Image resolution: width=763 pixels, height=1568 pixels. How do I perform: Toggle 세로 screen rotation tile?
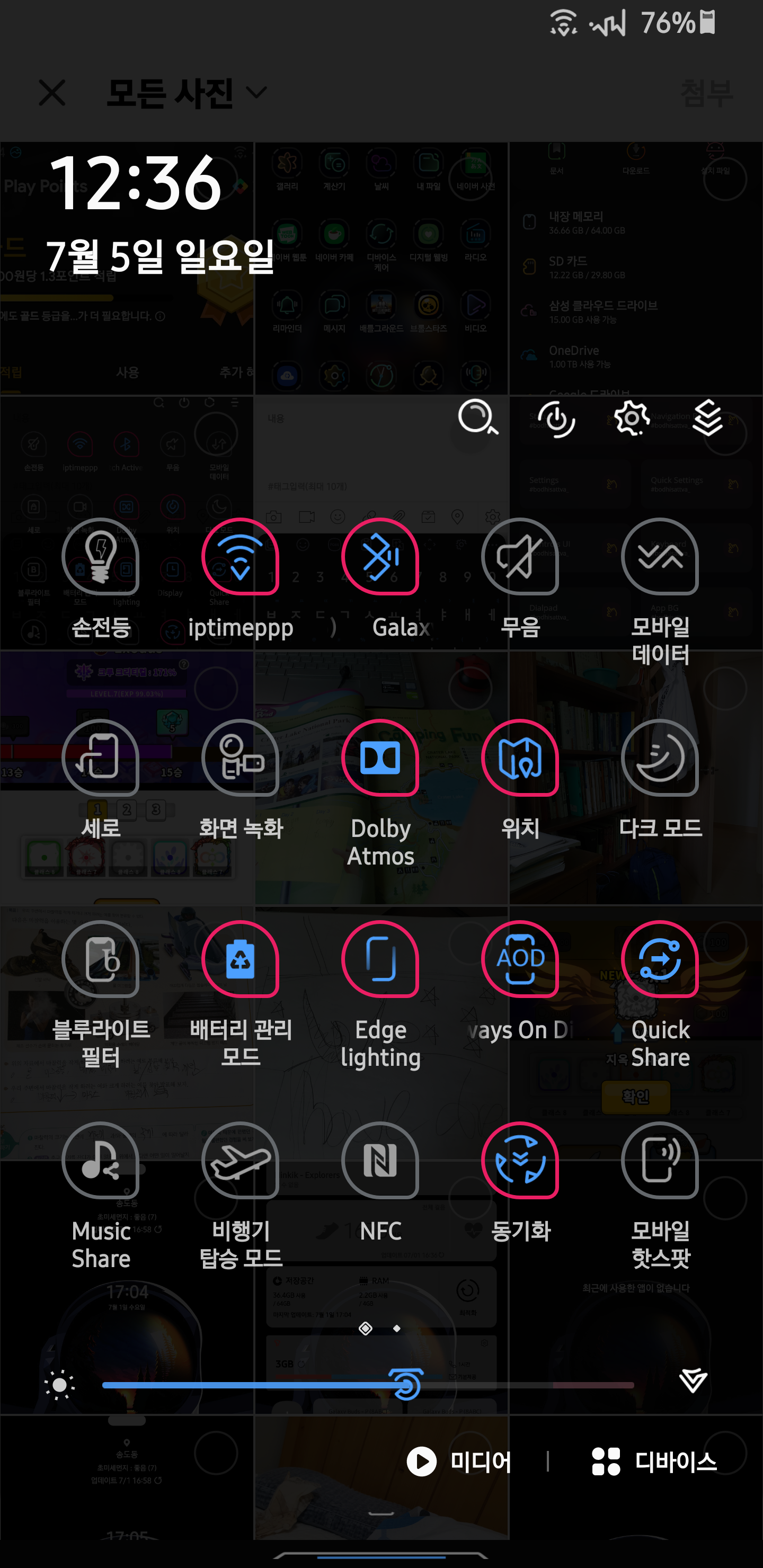tap(101, 758)
